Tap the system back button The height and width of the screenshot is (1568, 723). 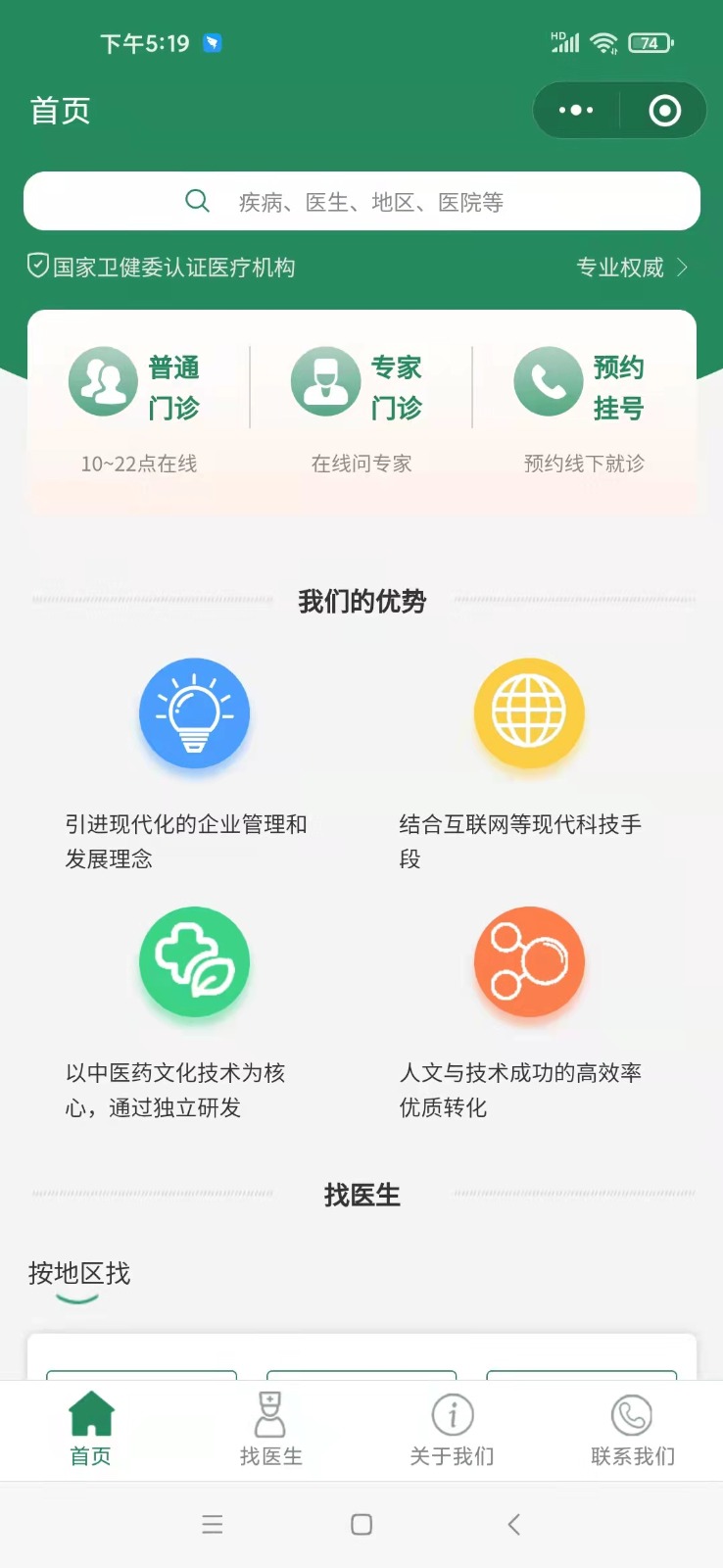513,1524
